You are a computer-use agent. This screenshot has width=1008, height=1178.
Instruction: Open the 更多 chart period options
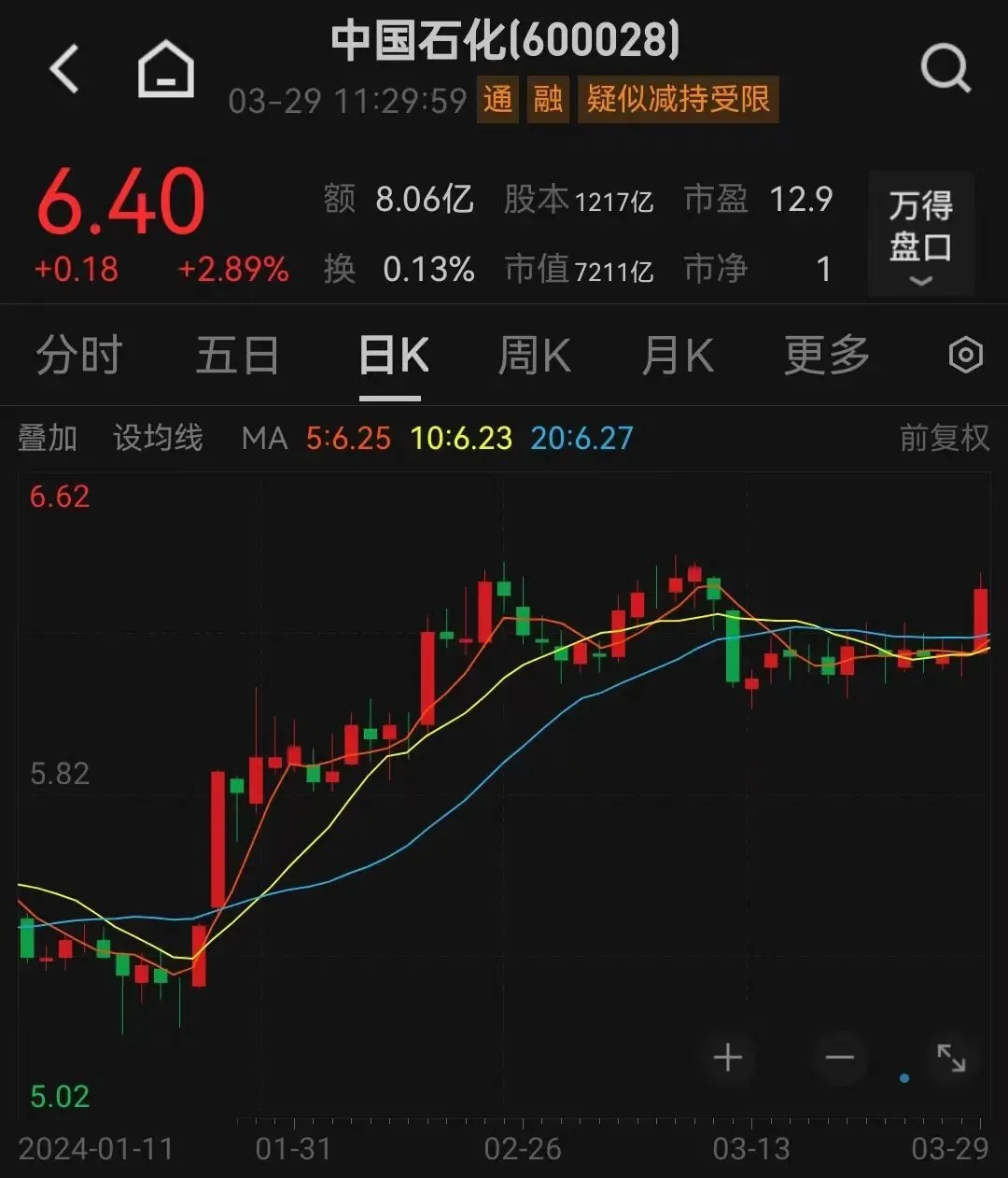point(826,356)
